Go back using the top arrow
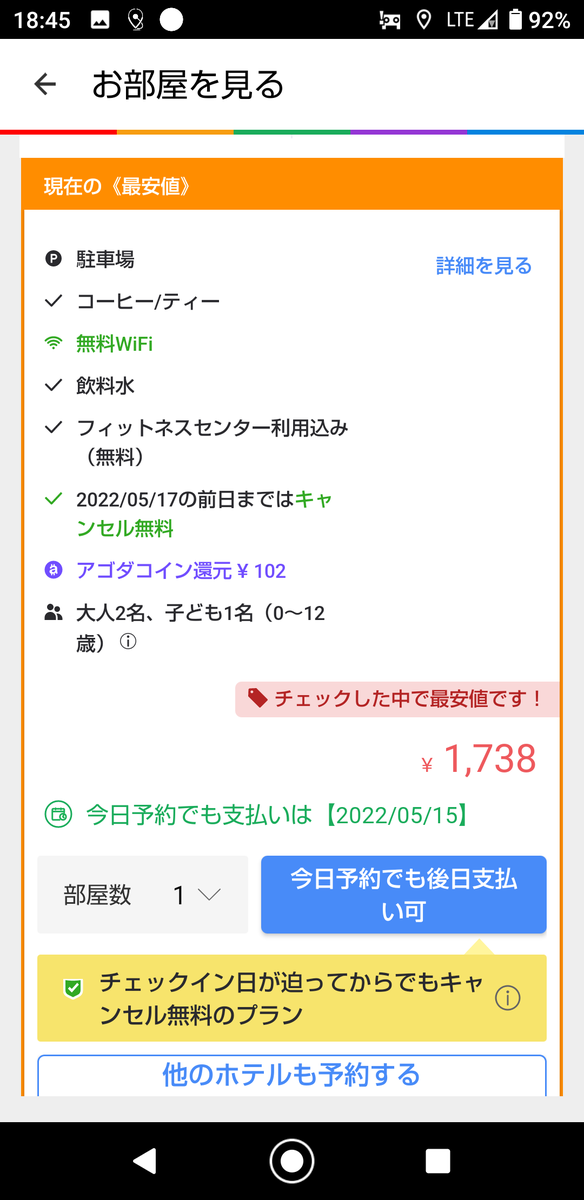 click(45, 85)
